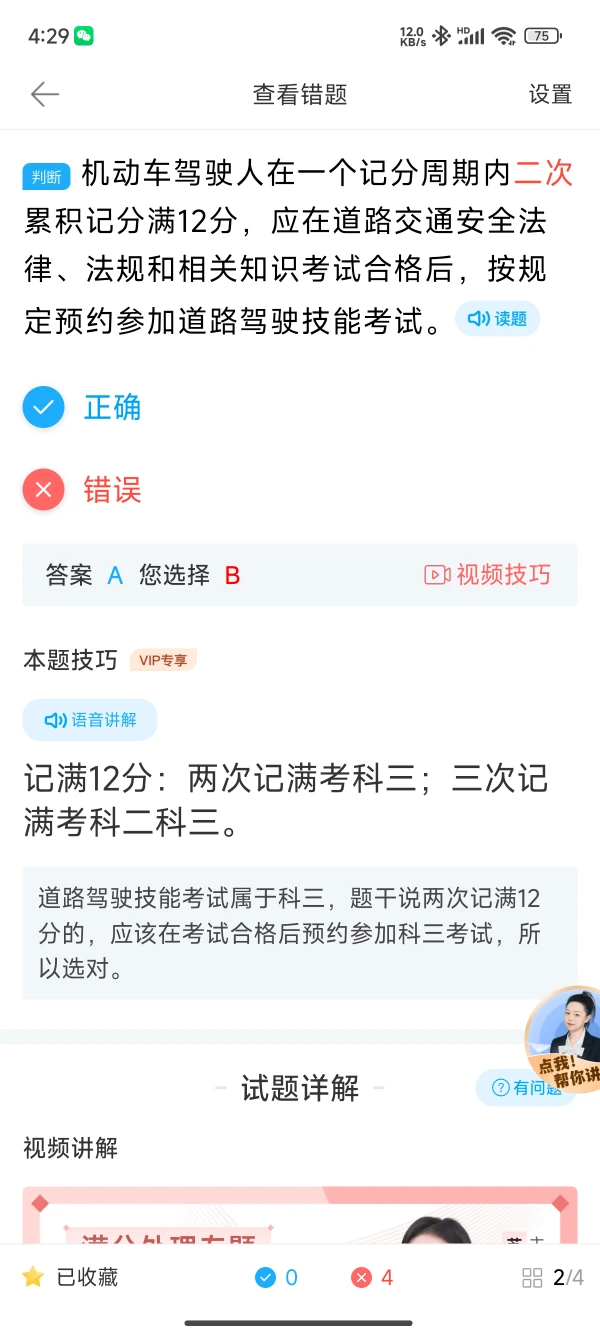Open the question list grid 2/4
The image size is (600, 1335).
pyautogui.click(x=553, y=1277)
